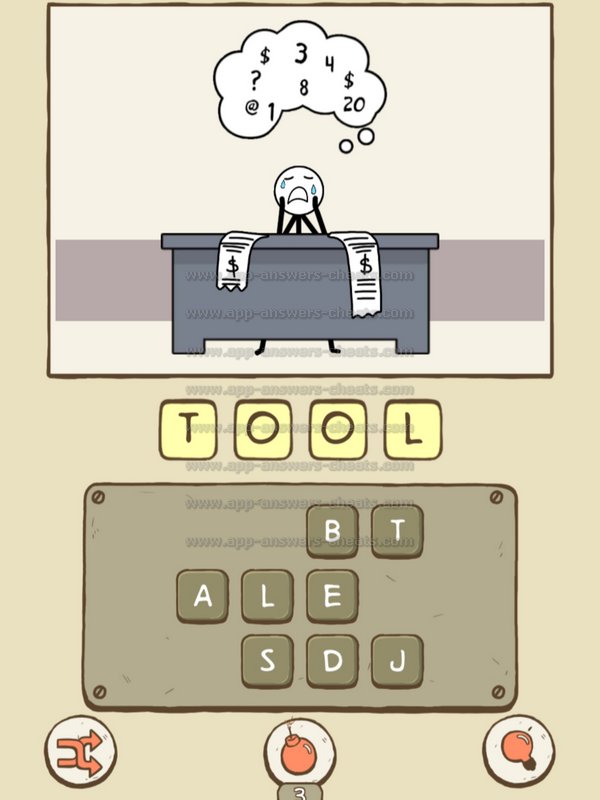Choose the letter J tile
Image resolution: width=600 pixels, height=800 pixels.
(x=398, y=661)
